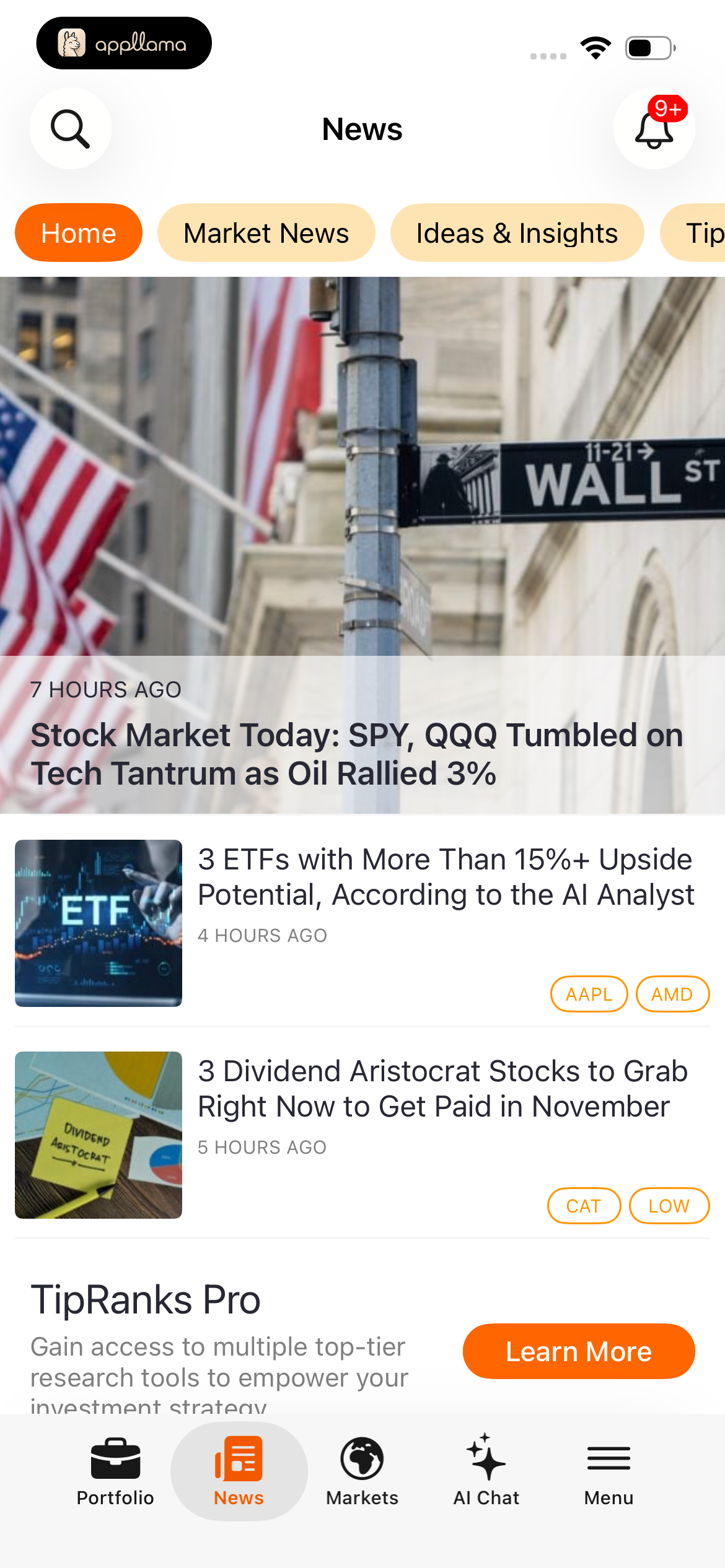Go to the Portfolio tab

[115, 1471]
